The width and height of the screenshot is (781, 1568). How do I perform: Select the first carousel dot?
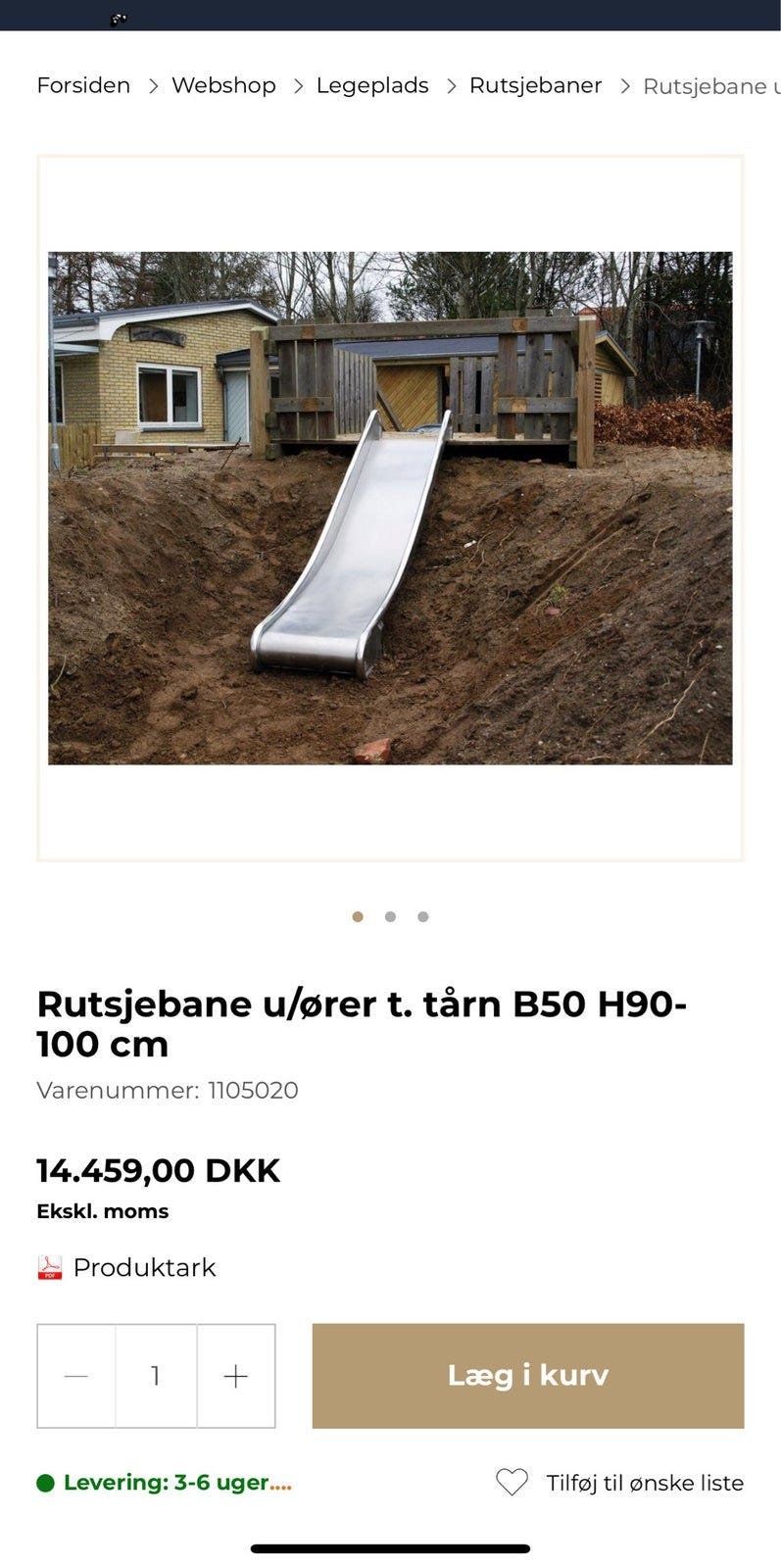coord(358,916)
